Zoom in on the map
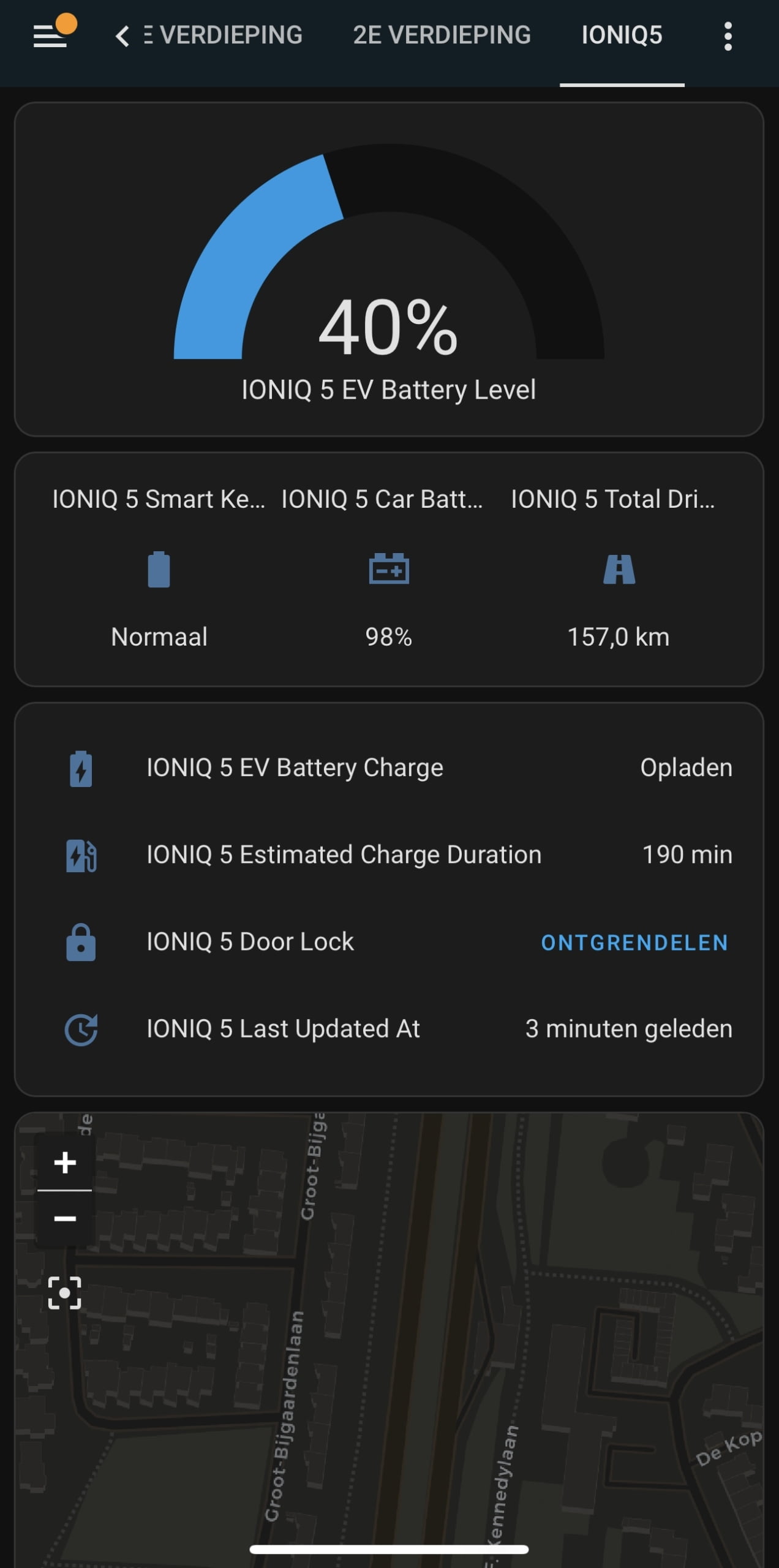 tap(65, 1162)
